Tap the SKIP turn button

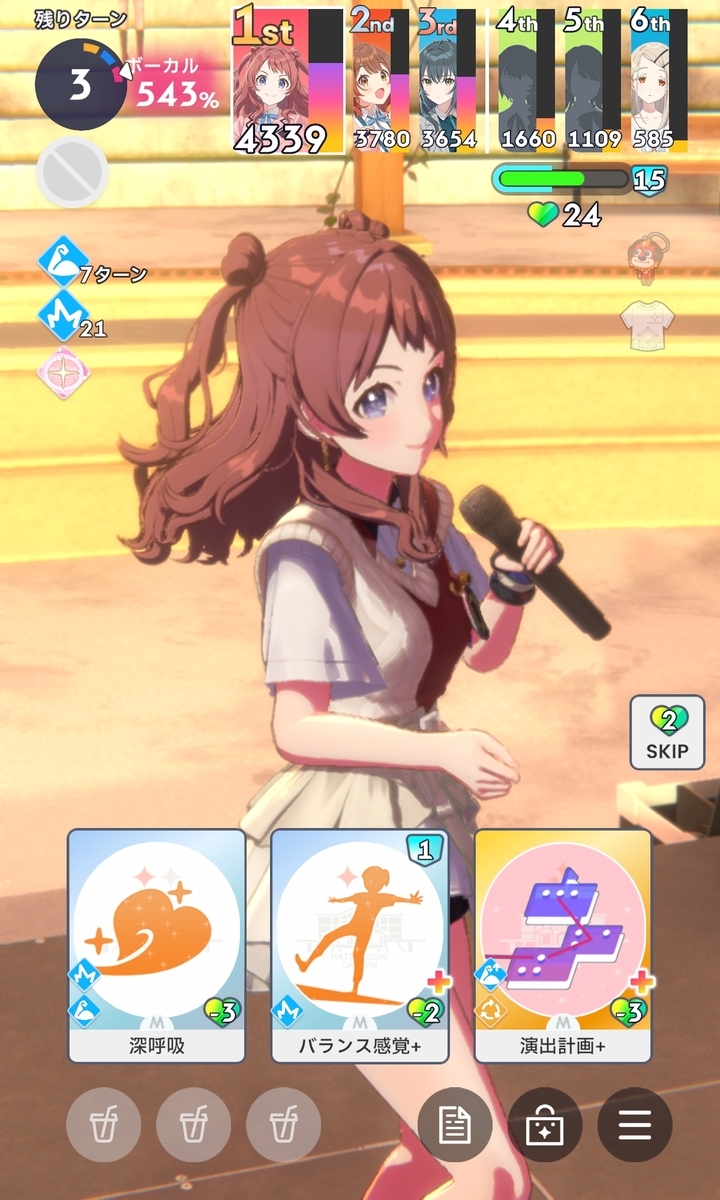click(x=667, y=732)
